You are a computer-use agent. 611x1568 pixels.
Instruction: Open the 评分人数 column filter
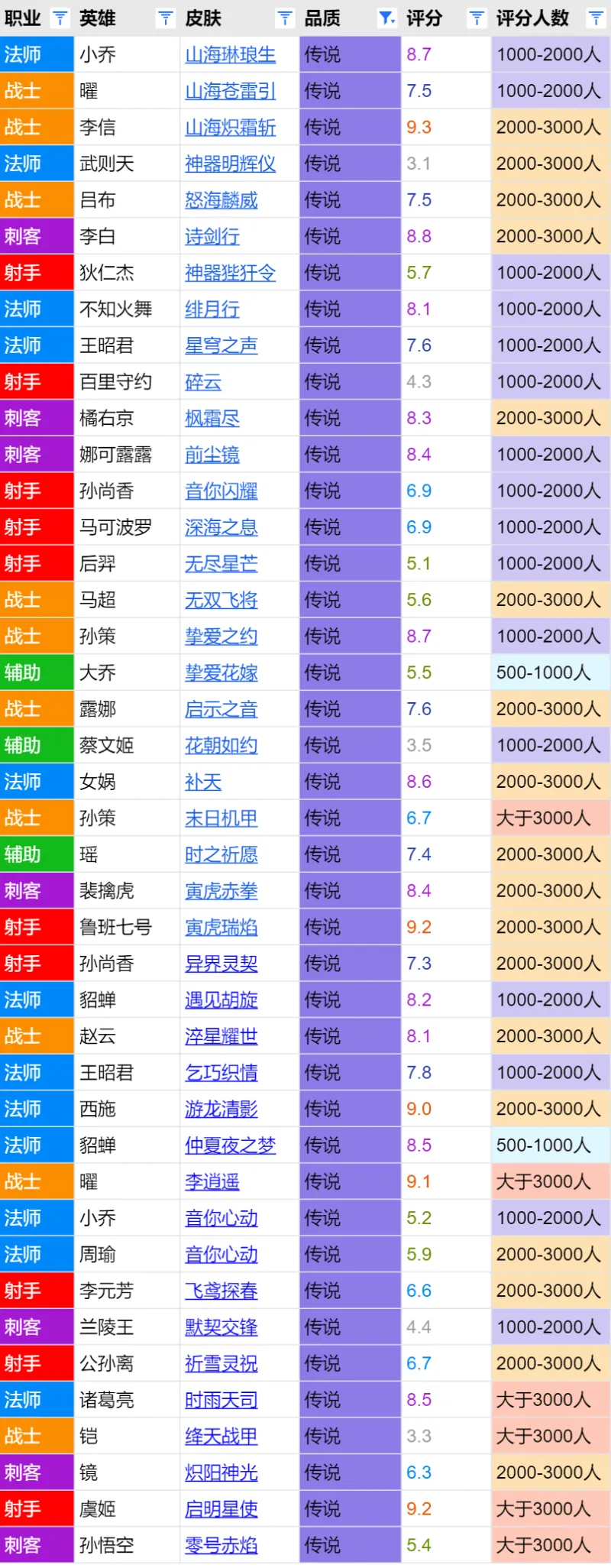tap(596, 18)
